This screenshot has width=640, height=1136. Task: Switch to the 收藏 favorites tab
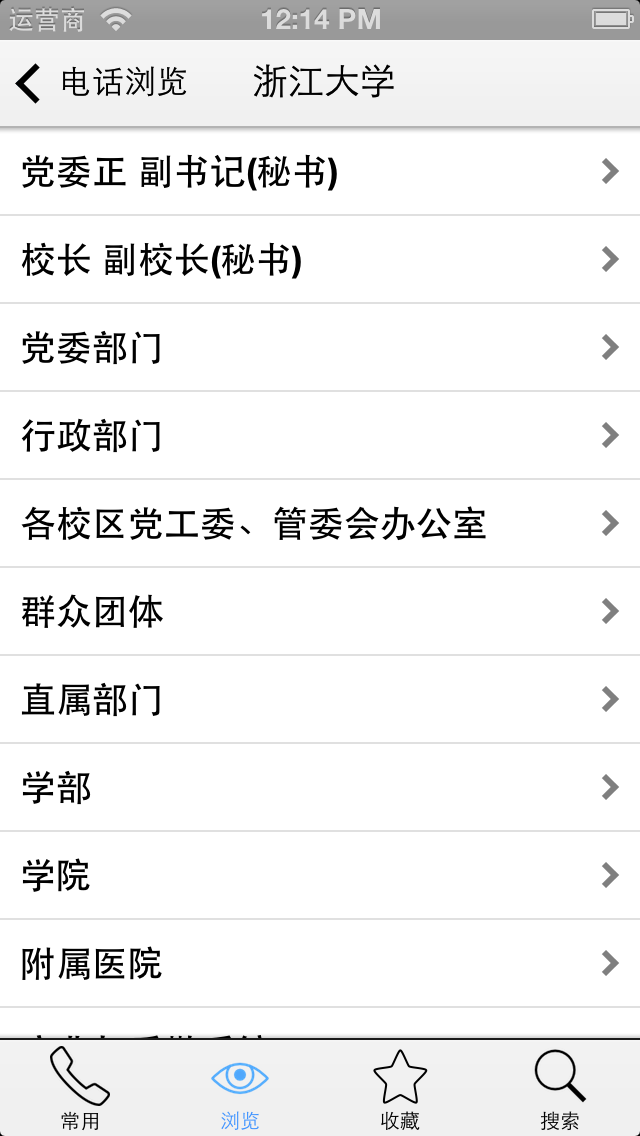(400, 1088)
